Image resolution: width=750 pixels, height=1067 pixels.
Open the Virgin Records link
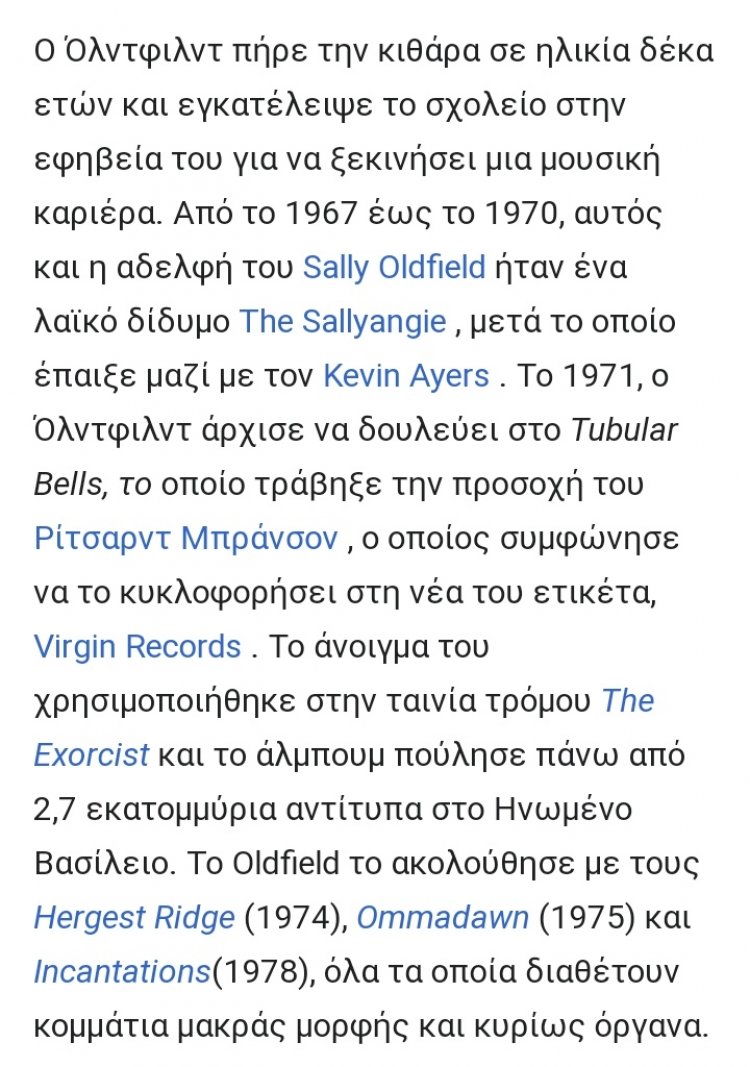[138, 646]
